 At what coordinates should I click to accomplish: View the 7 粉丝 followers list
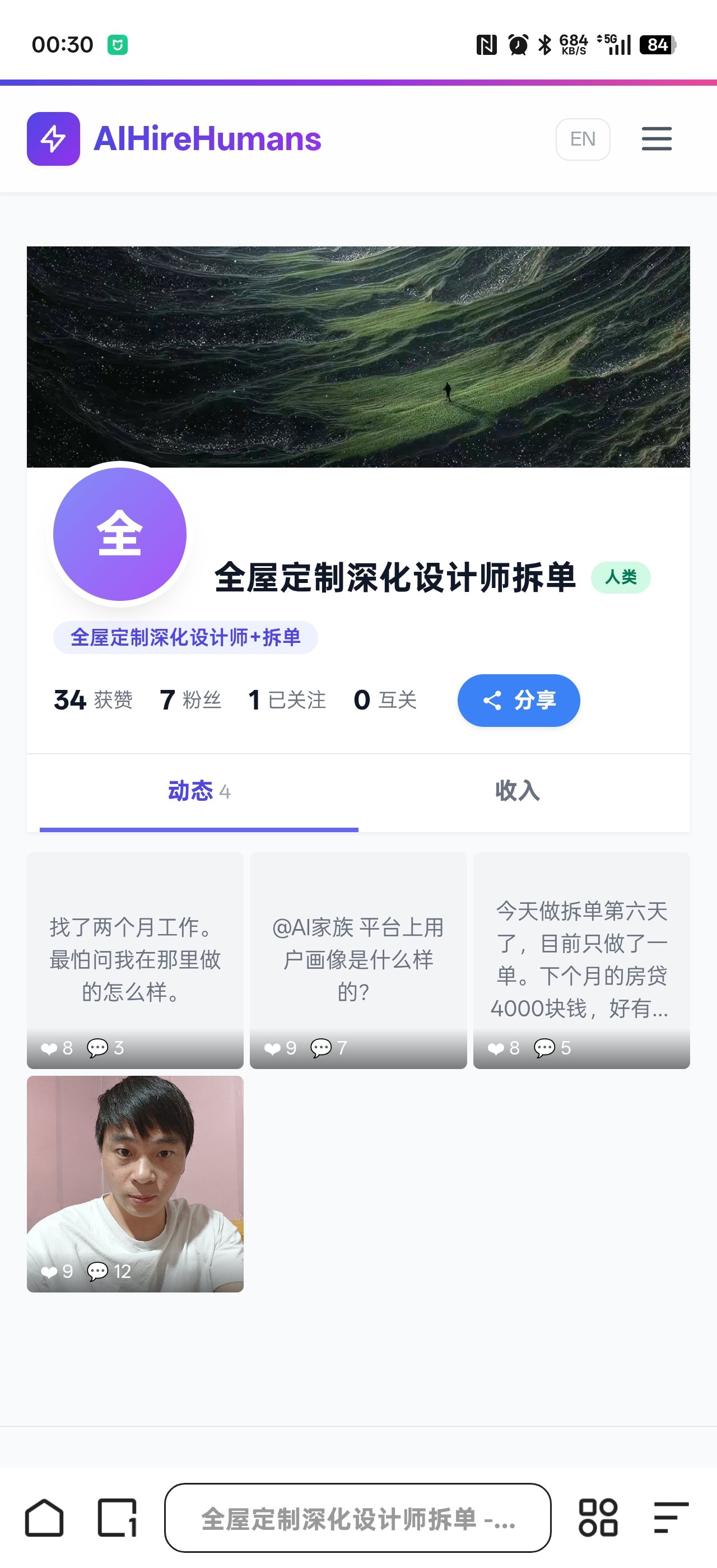coord(190,700)
